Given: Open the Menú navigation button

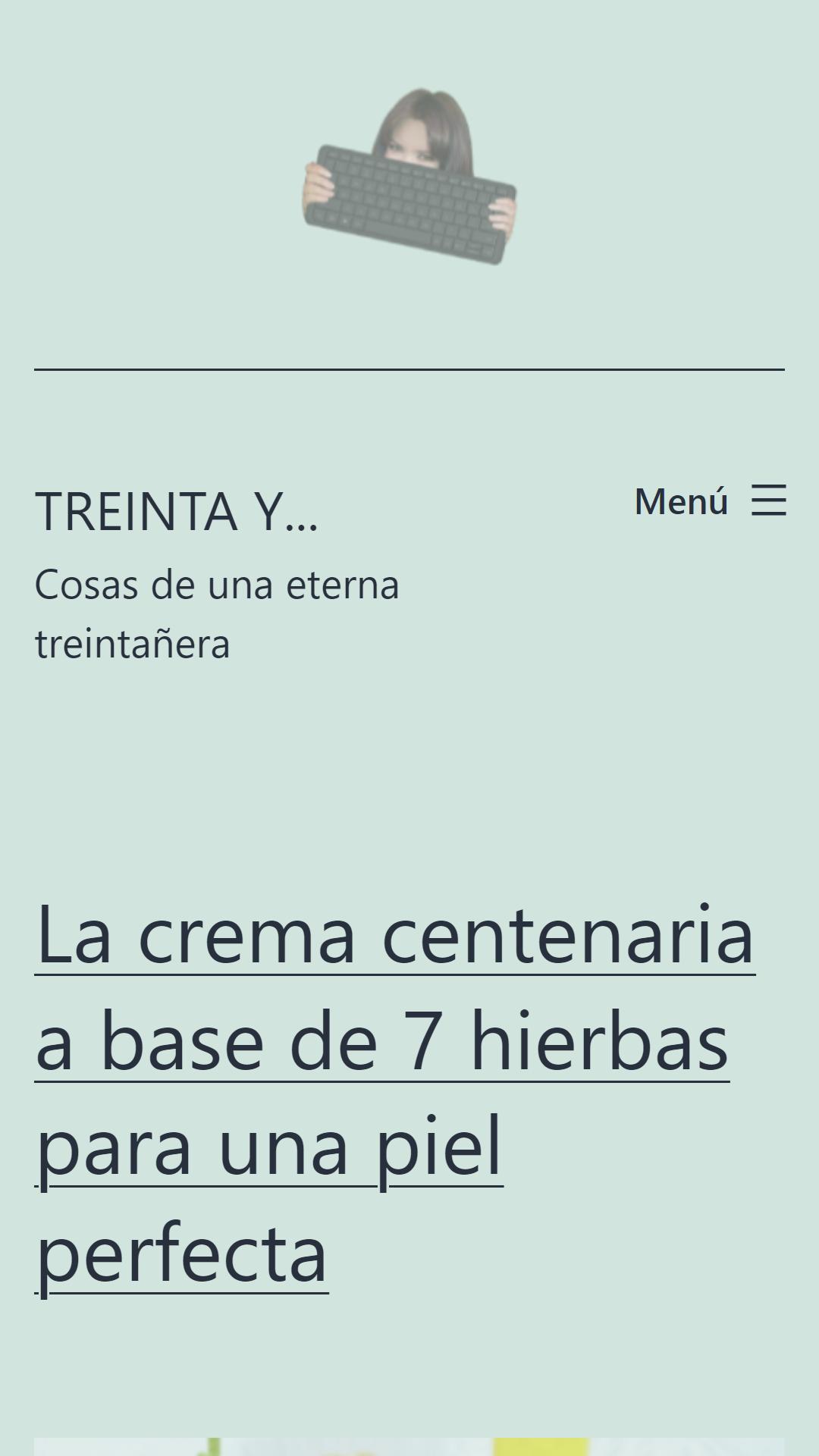Looking at the screenshot, I should click(x=710, y=501).
